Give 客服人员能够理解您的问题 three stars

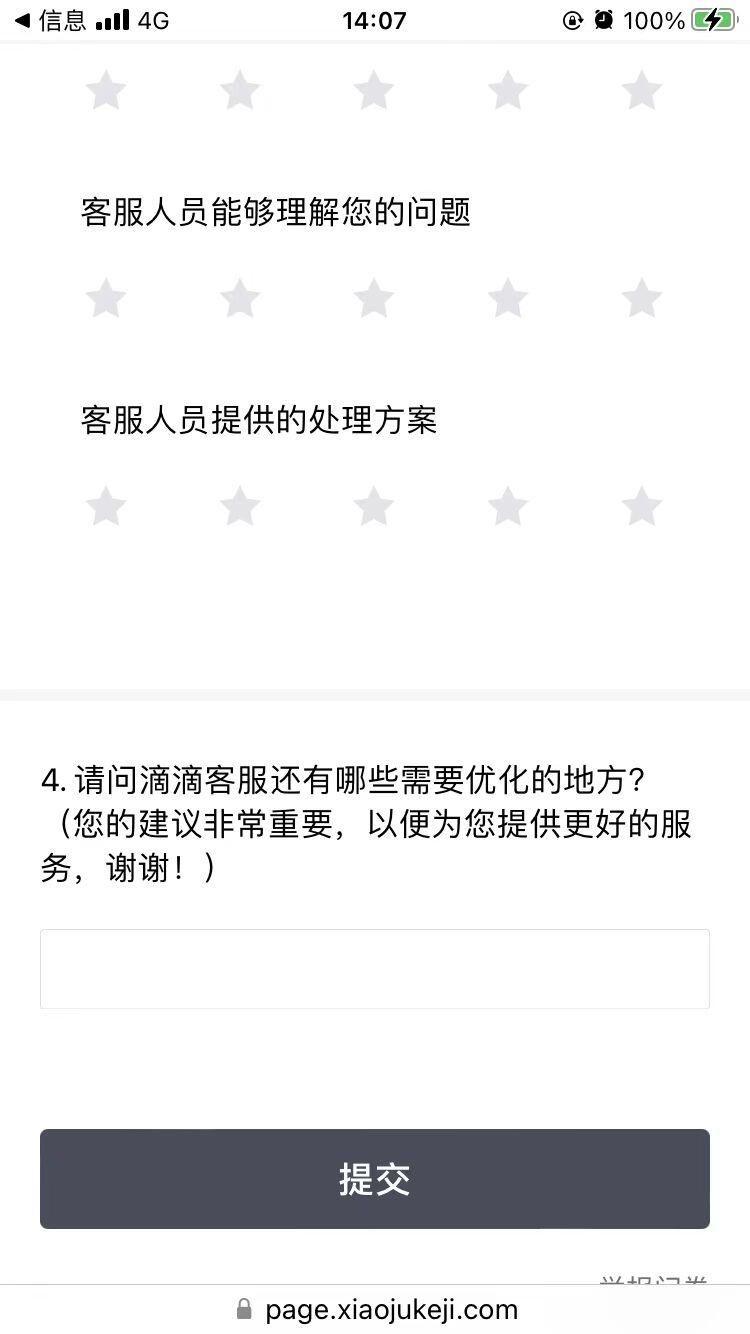[x=374, y=299]
